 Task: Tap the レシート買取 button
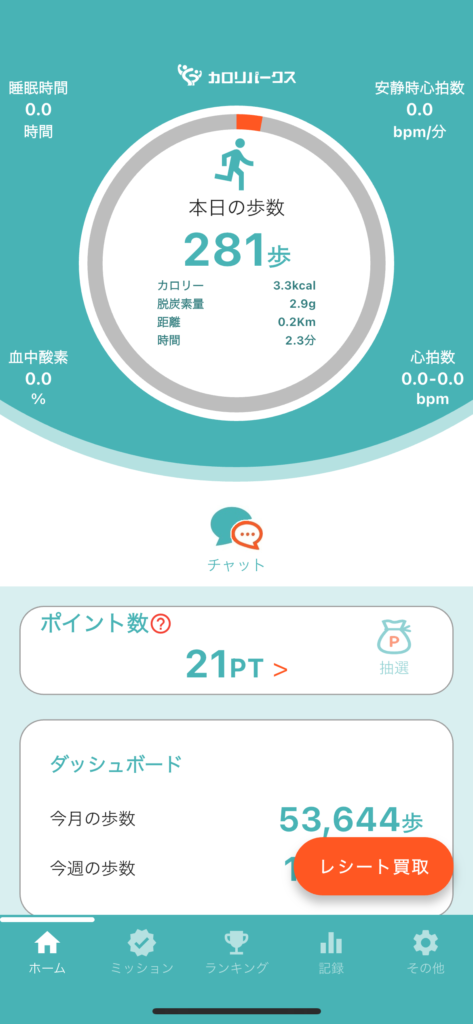374,867
